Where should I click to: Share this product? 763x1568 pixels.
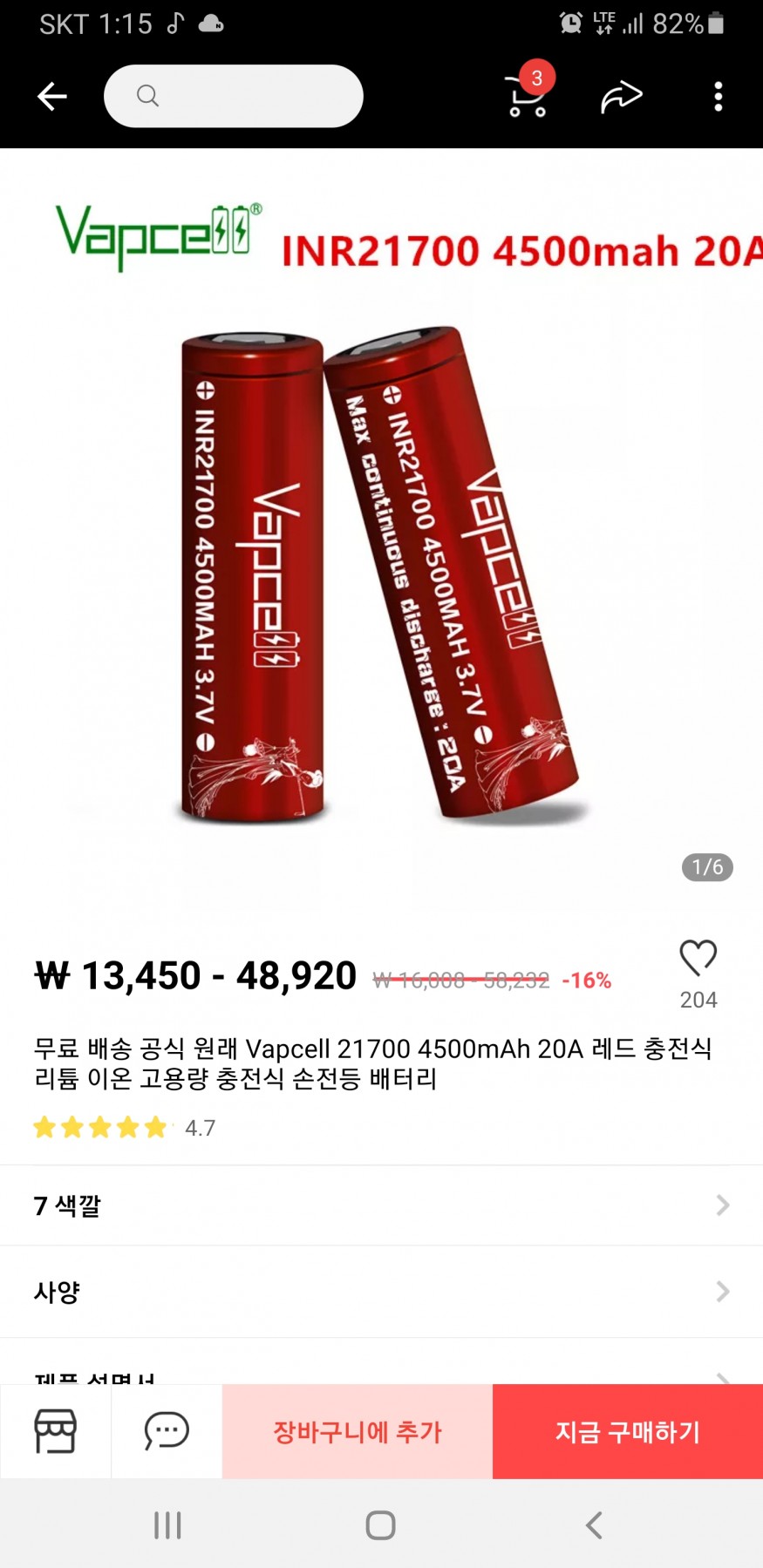click(621, 96)
